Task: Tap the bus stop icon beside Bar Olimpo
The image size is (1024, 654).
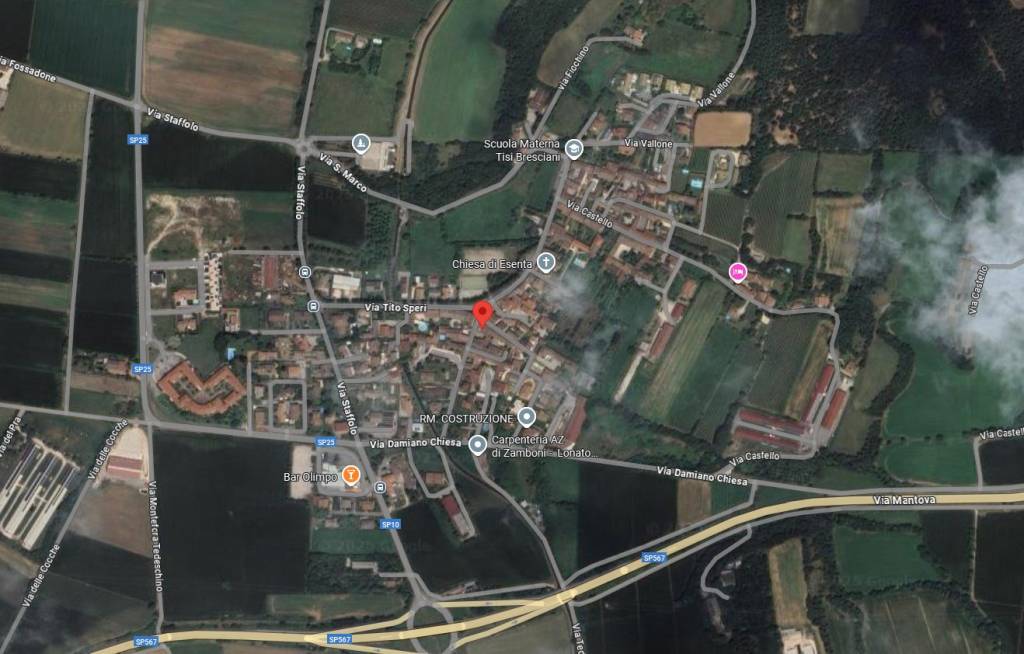Action: tap(379, 487)
